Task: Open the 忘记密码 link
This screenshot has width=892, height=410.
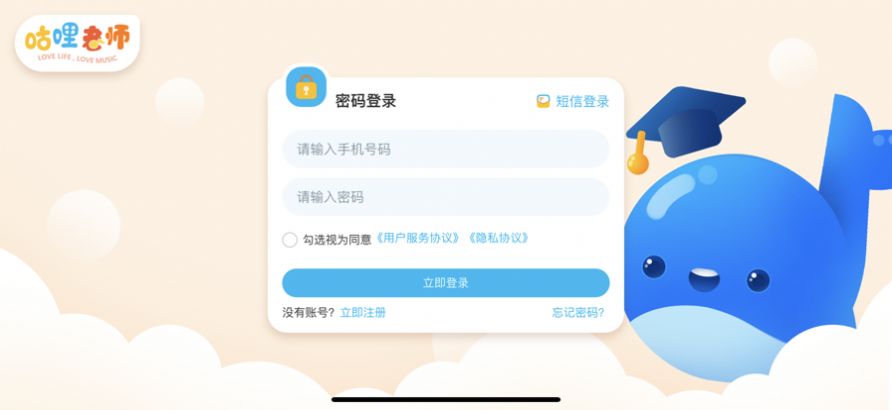Action: coord(578,312)
